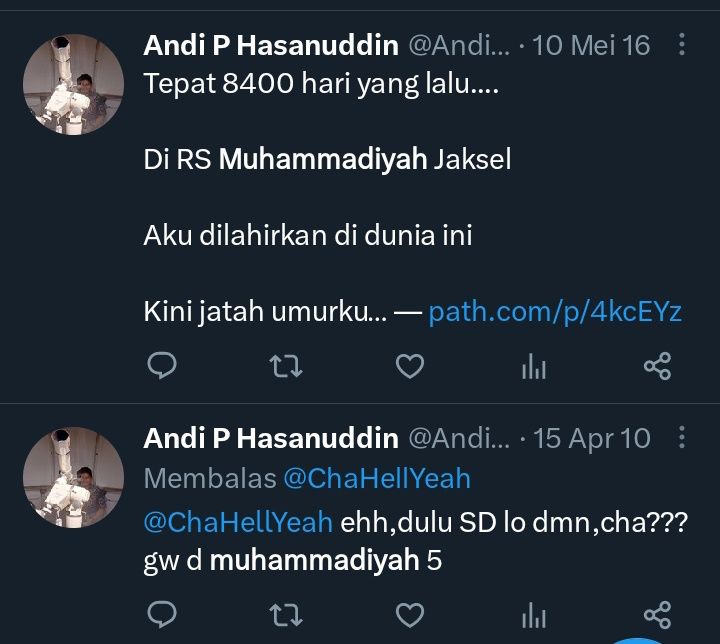
Task: Share the 15 Apr 10 tweet
Action: [657, 614]
